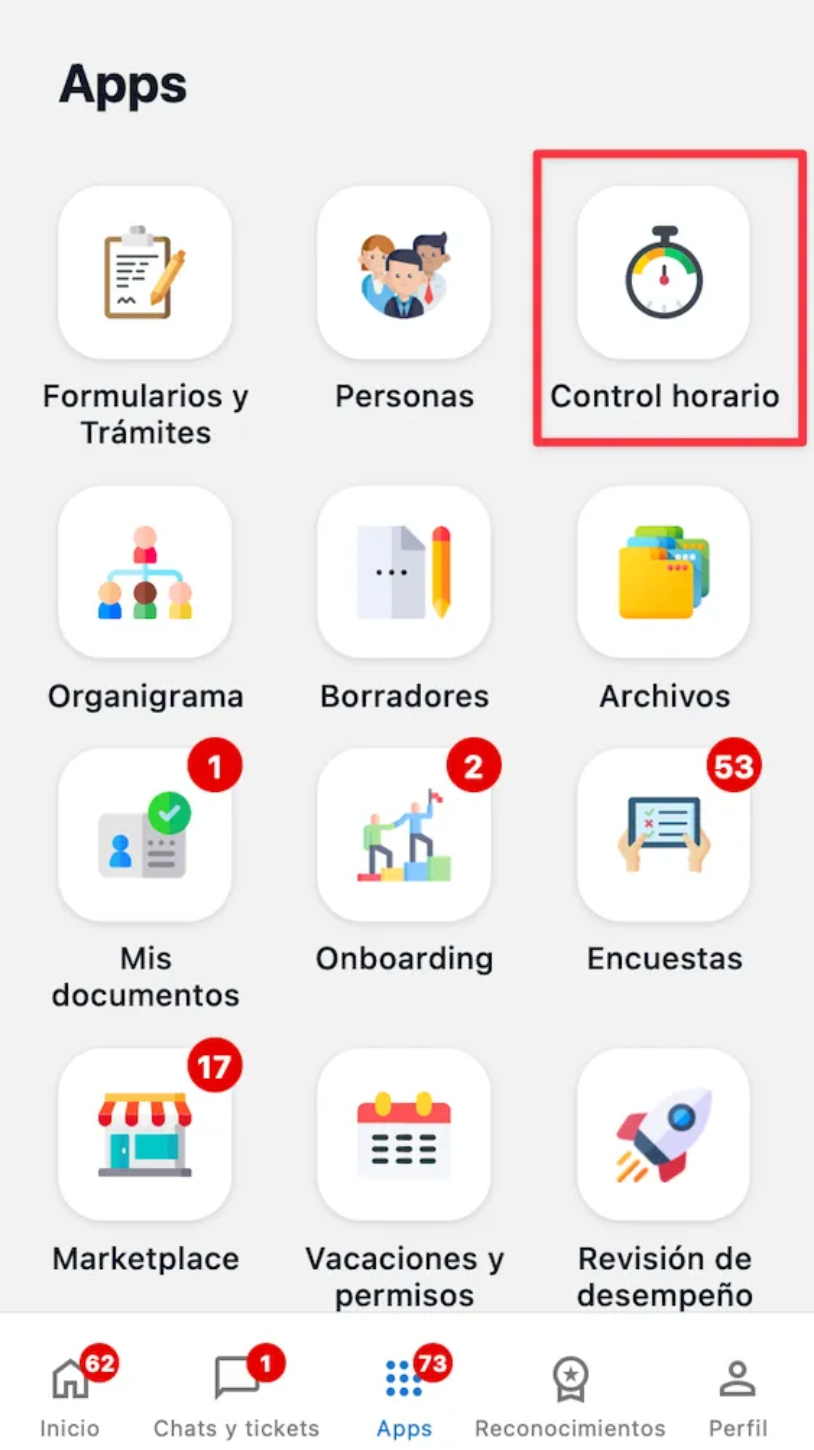The width and height of the screenshot is (814, 1450).
Task: Open the Archivos folder app
Action: pyautogui.click(x=664, y=572)
